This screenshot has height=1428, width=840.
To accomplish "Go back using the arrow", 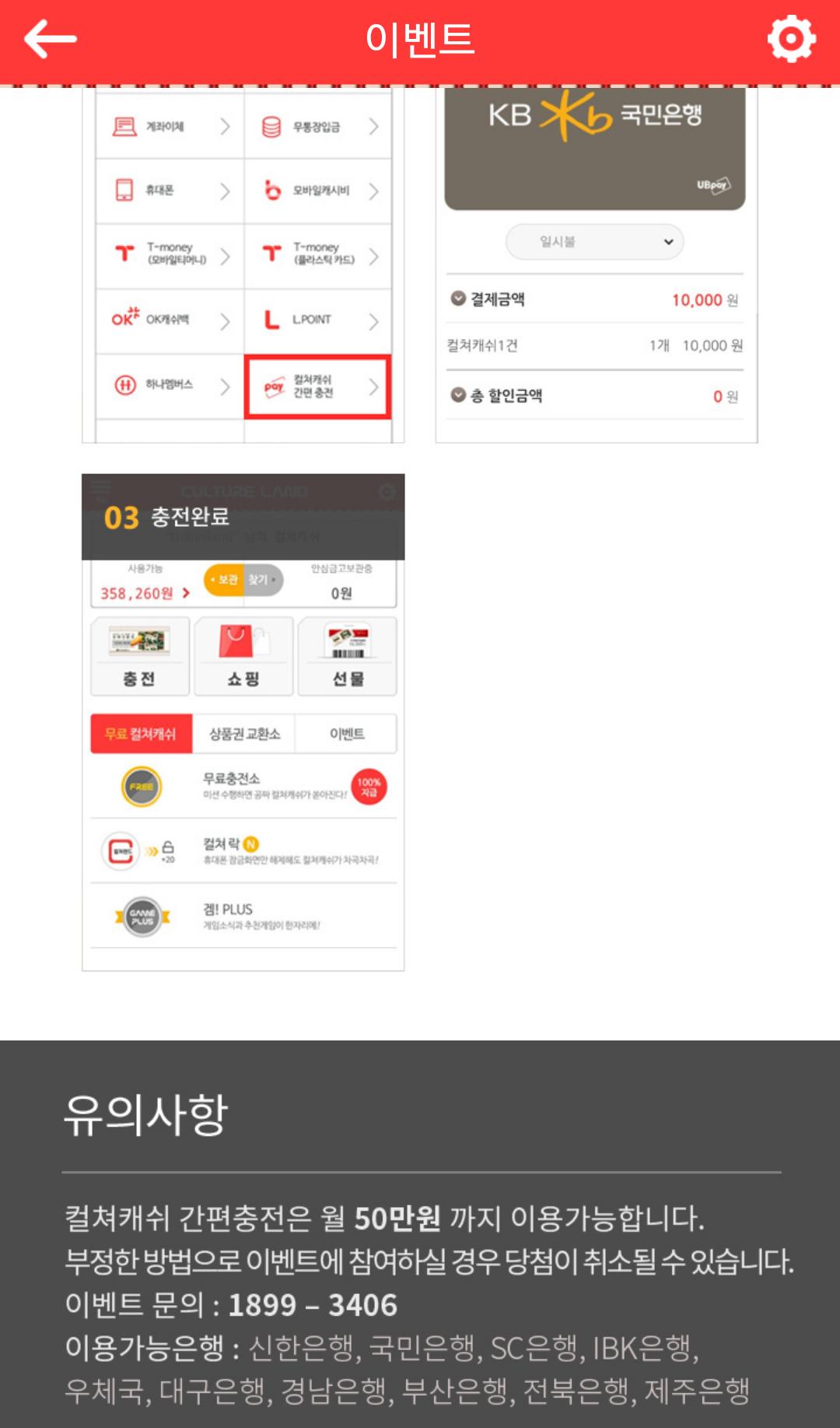I will click(x=50, y=39).
